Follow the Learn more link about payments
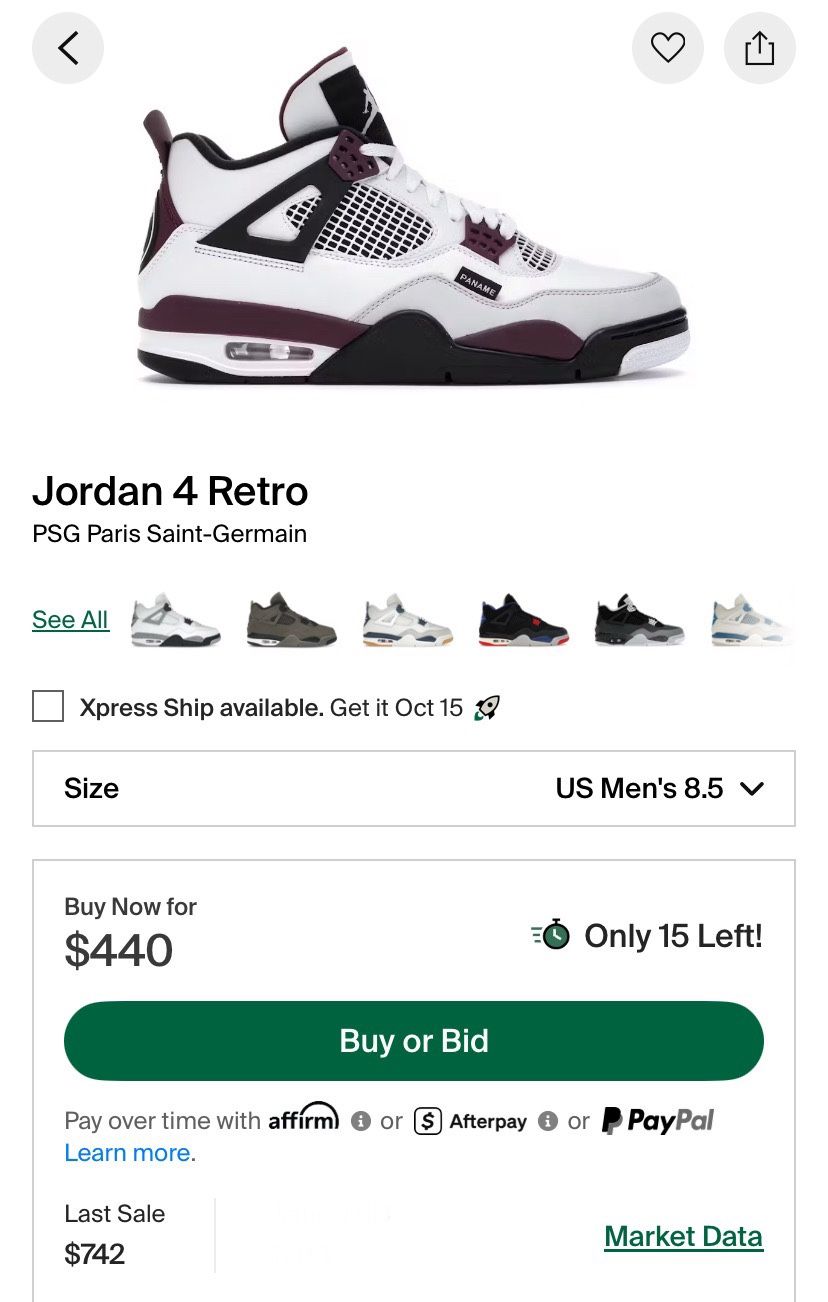Screen dimensions: 828x1302 click(x=130, y=1153)
